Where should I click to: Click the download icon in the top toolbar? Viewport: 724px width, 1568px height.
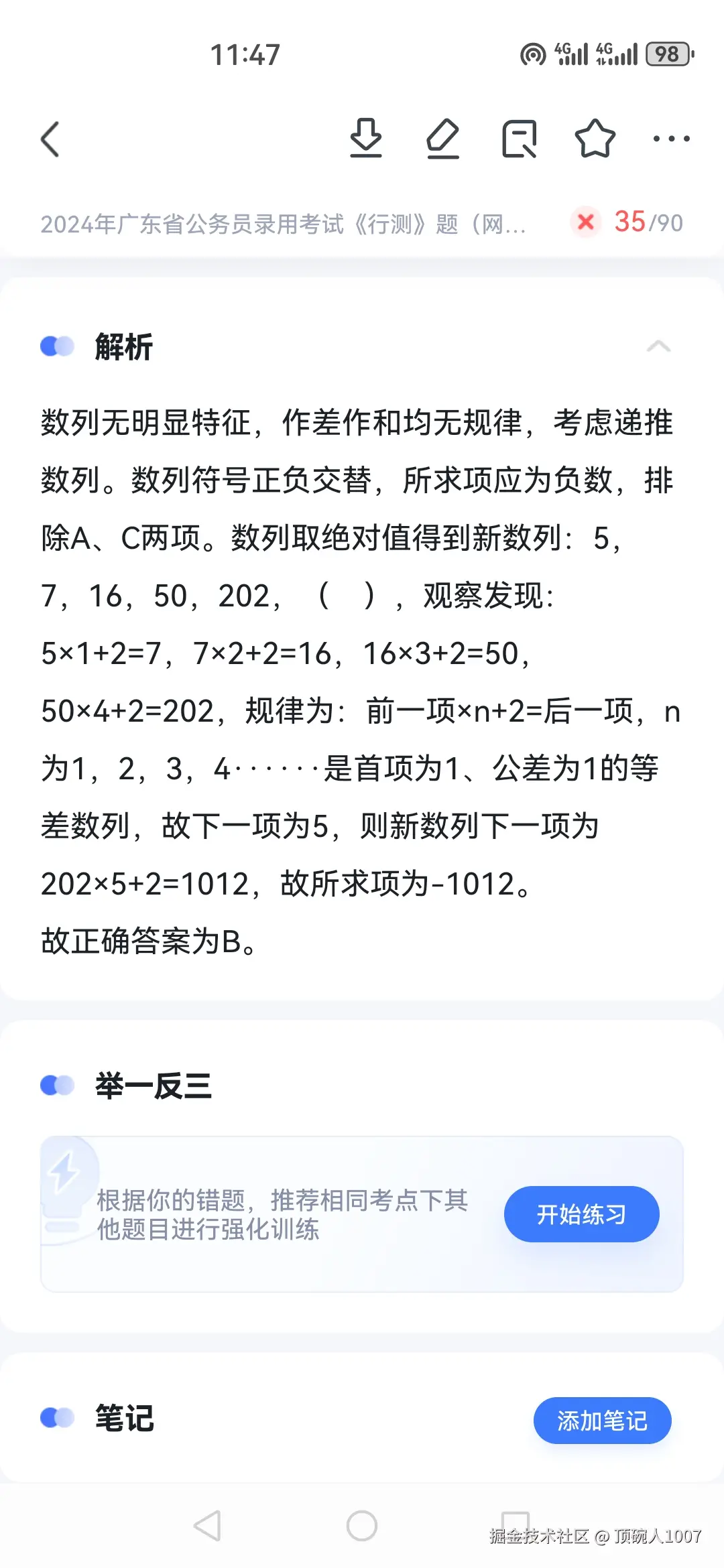(x=367, y=139)
